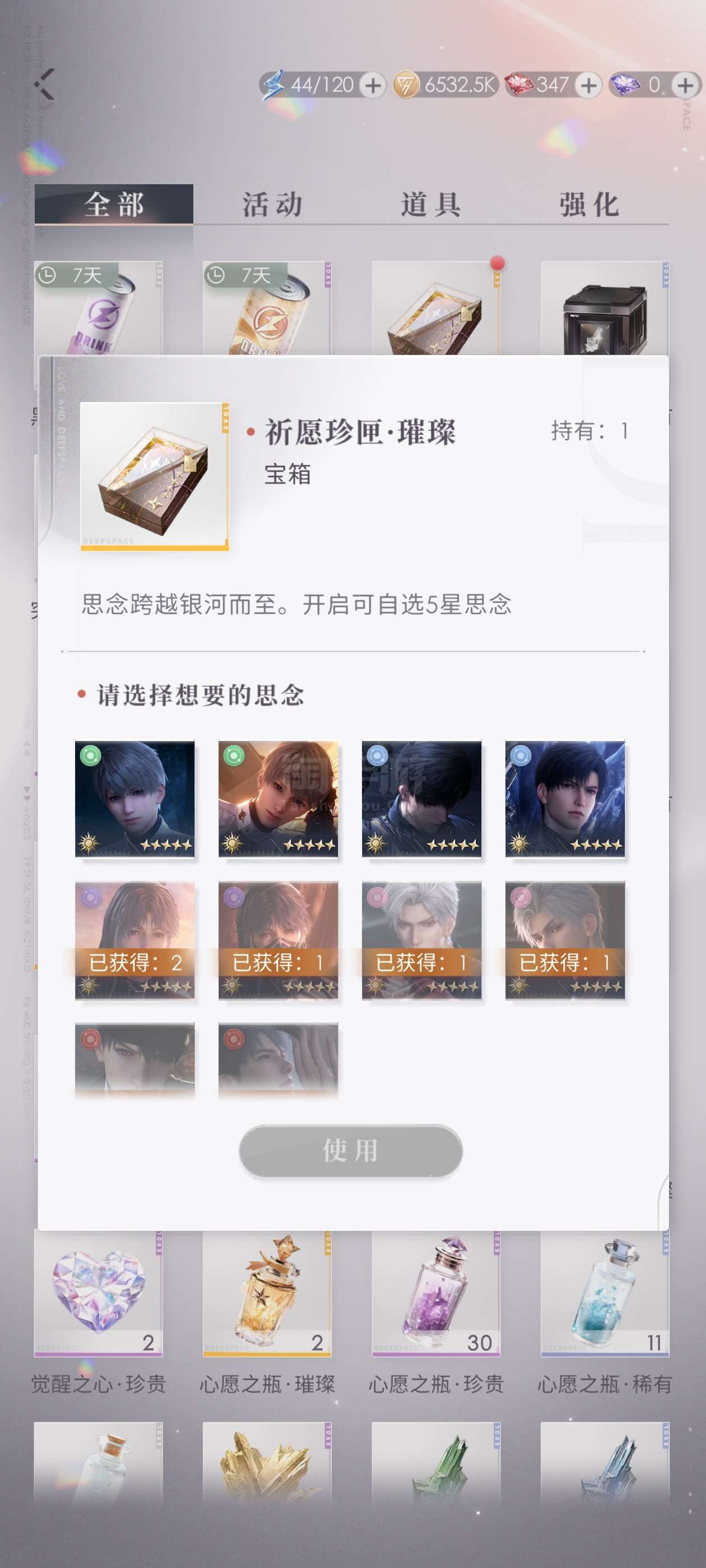Go back with the top-left arrow
This screenshot has width=706, height=1568.
[45, 84]
